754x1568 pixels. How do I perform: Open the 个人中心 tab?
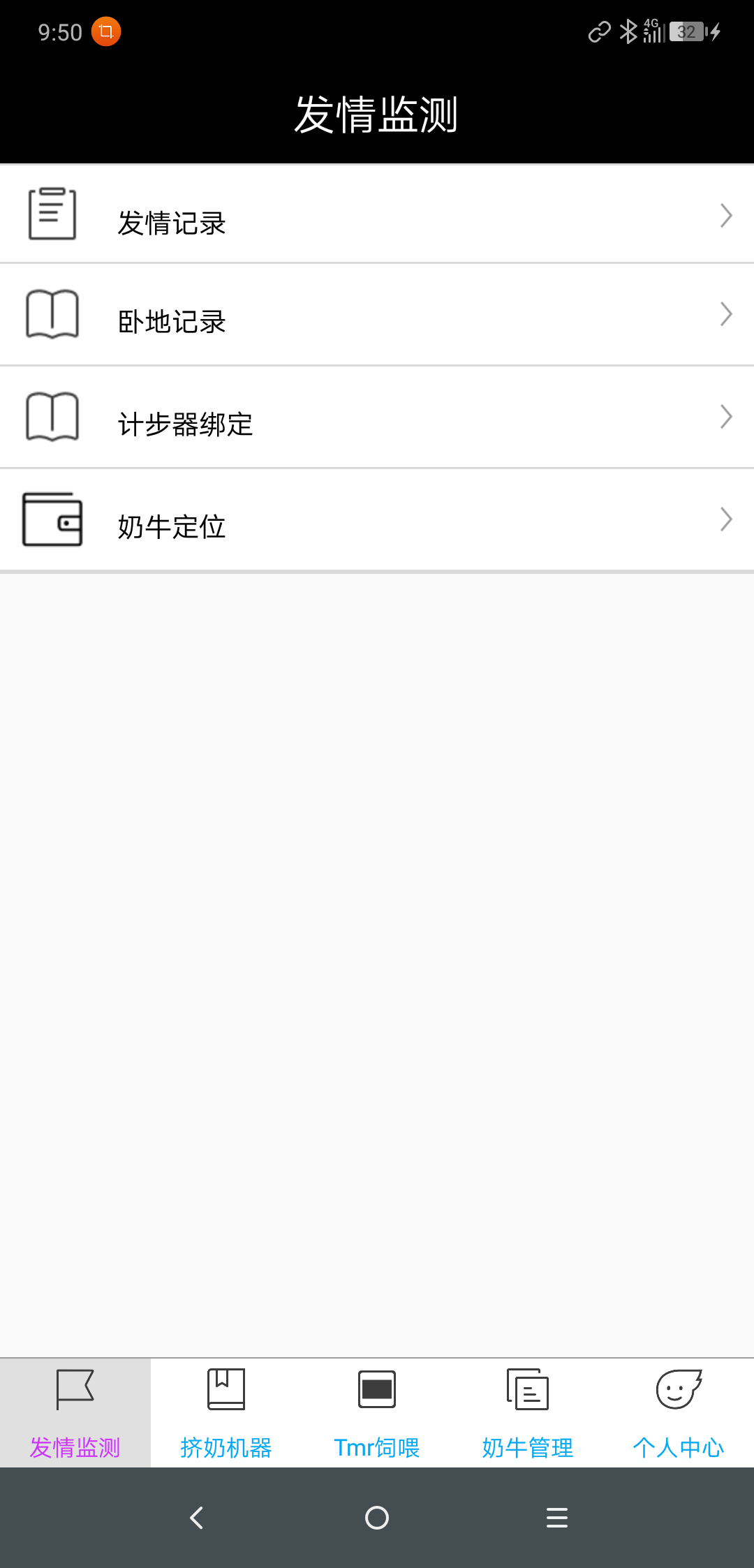pyautogui.click(x=679, y=1413)
